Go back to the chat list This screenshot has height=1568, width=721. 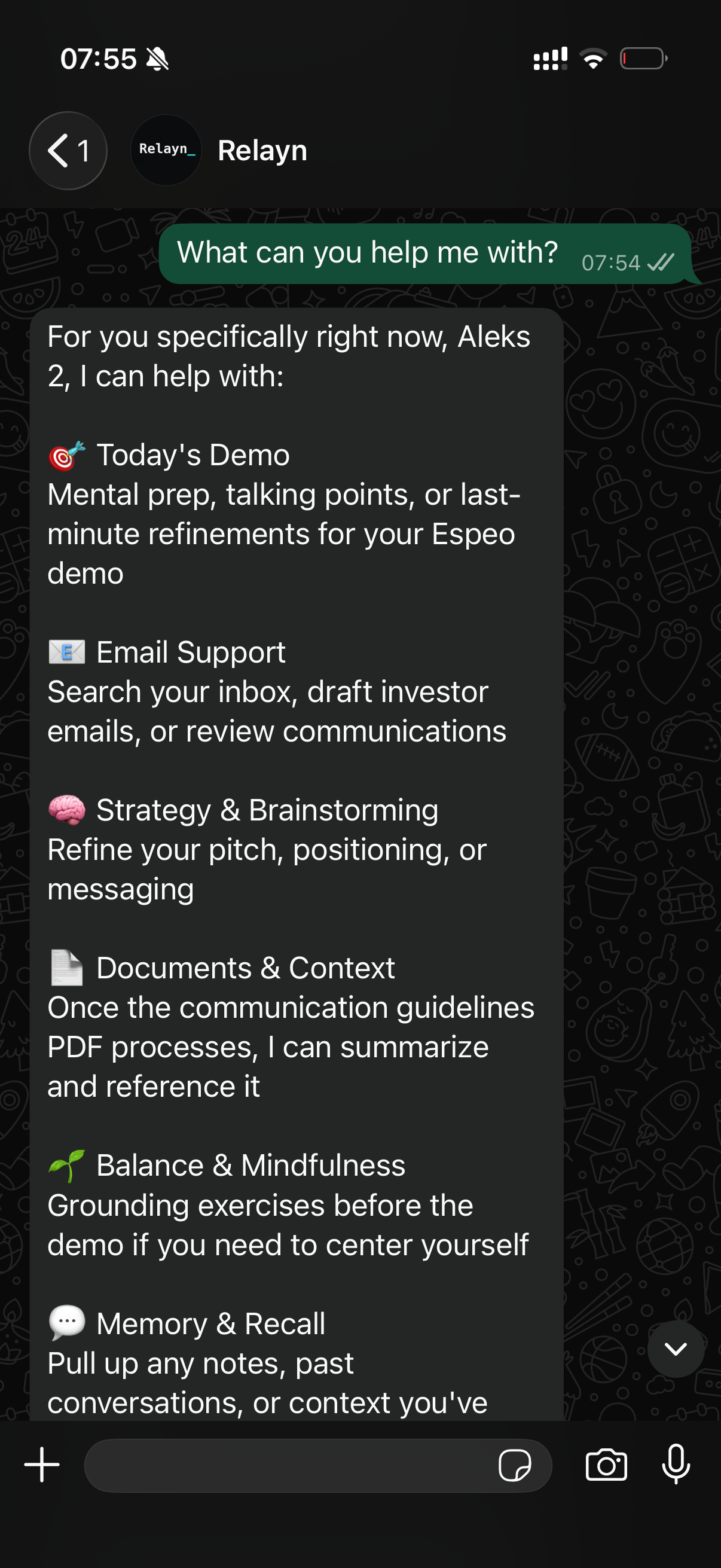(x=68, y=150)
